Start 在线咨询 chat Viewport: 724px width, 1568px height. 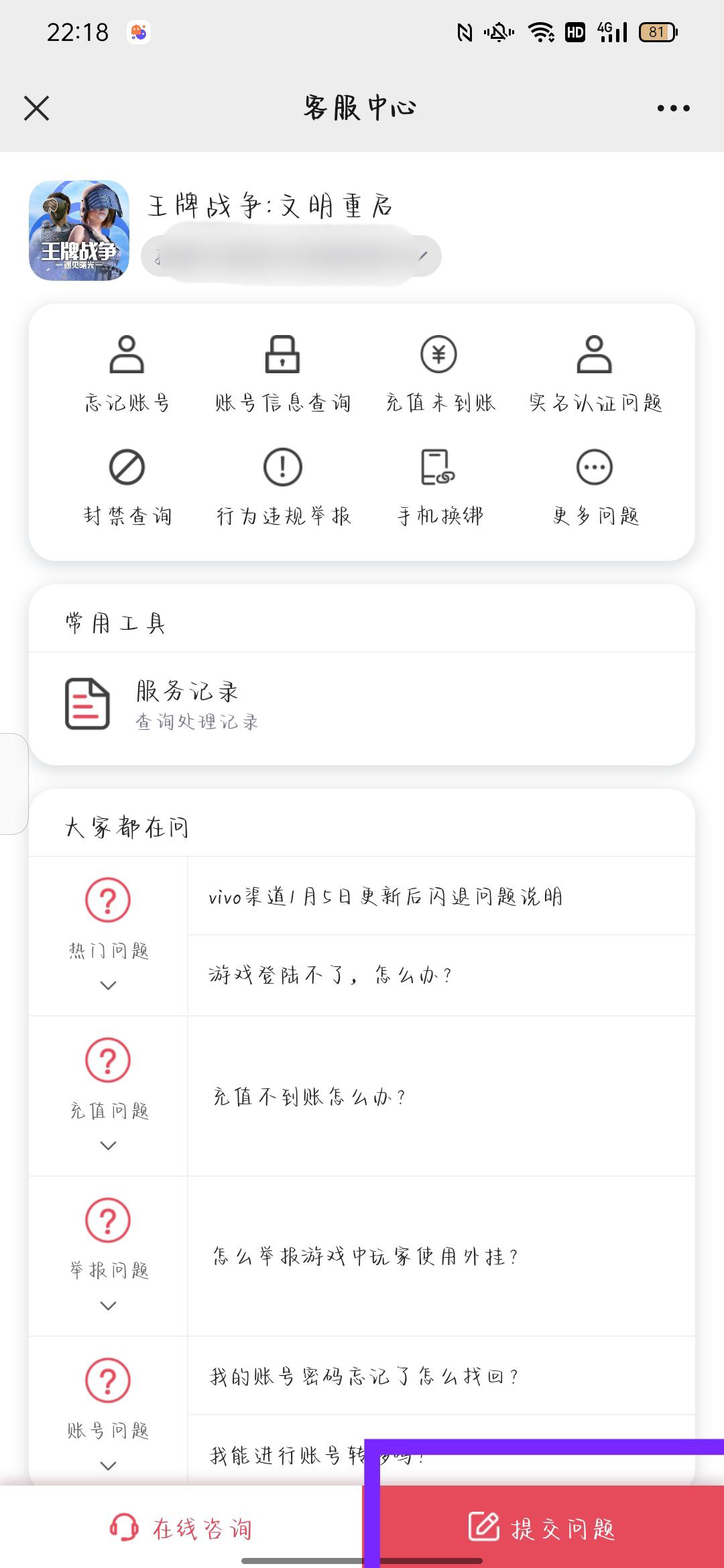tap(181, 1528)
